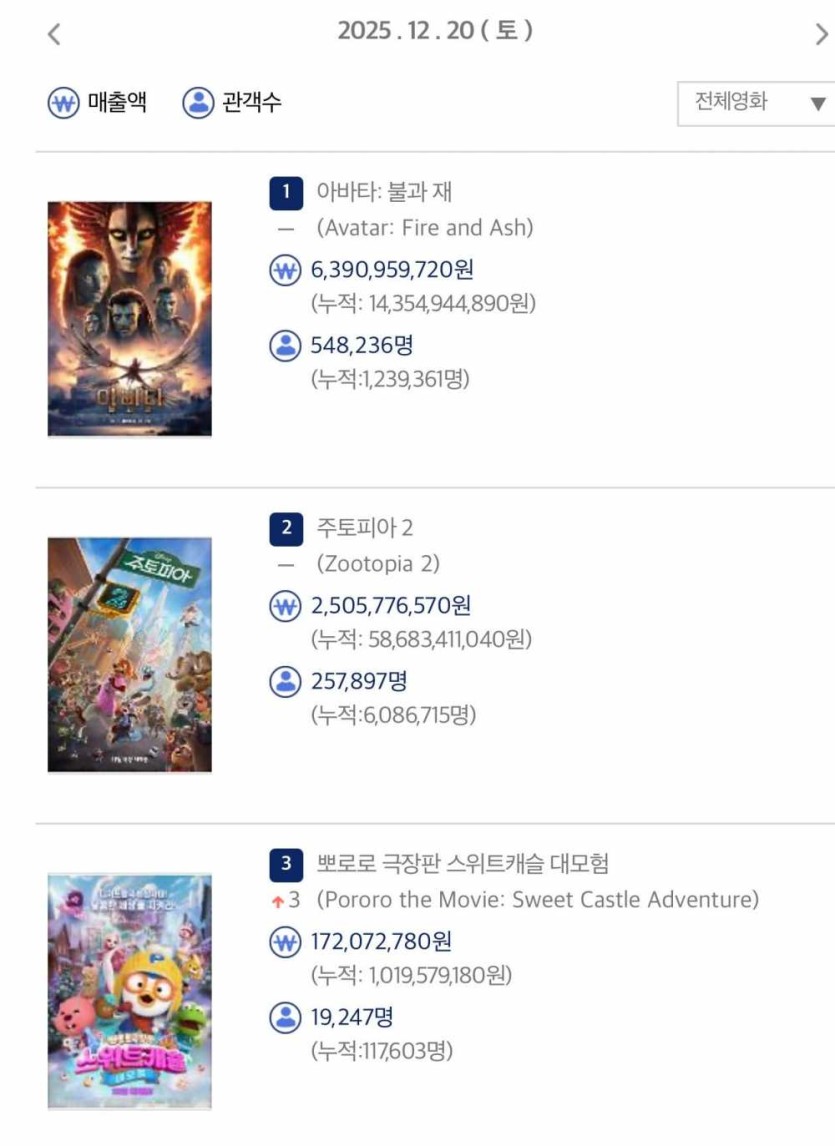Select the title 주토피아 2
The width and height of the screenshot is (835, 1146).
[364, 527]
